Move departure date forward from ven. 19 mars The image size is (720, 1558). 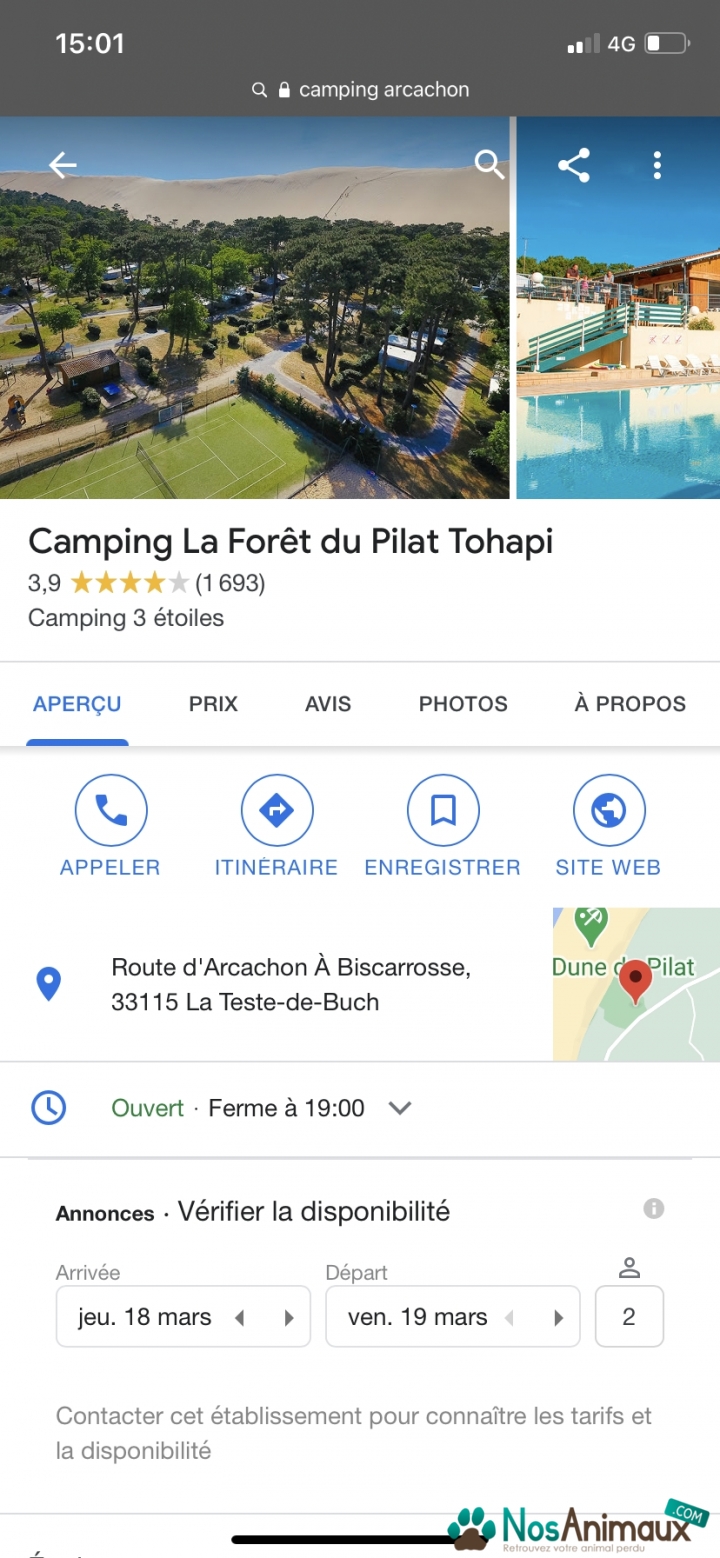559,1318
